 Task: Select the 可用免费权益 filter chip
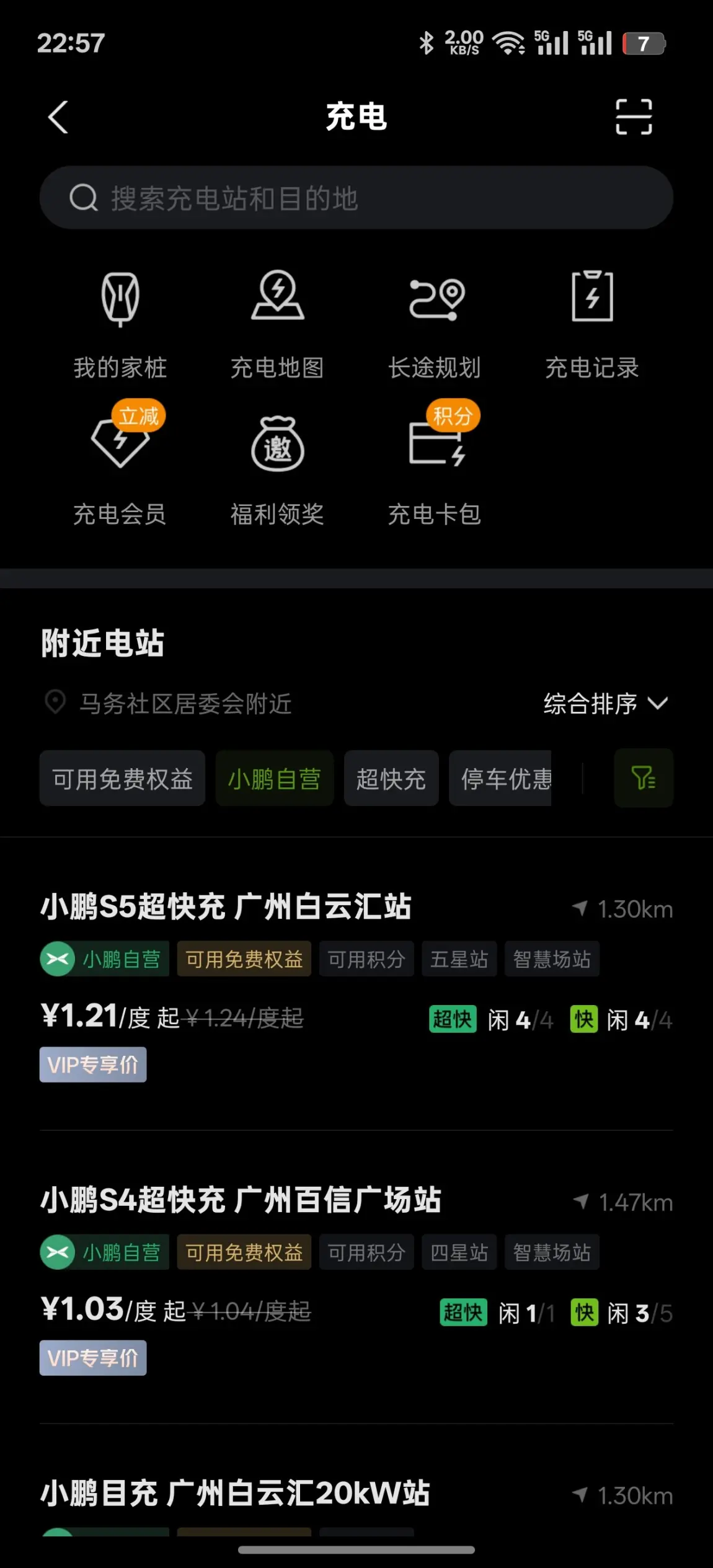122,778
